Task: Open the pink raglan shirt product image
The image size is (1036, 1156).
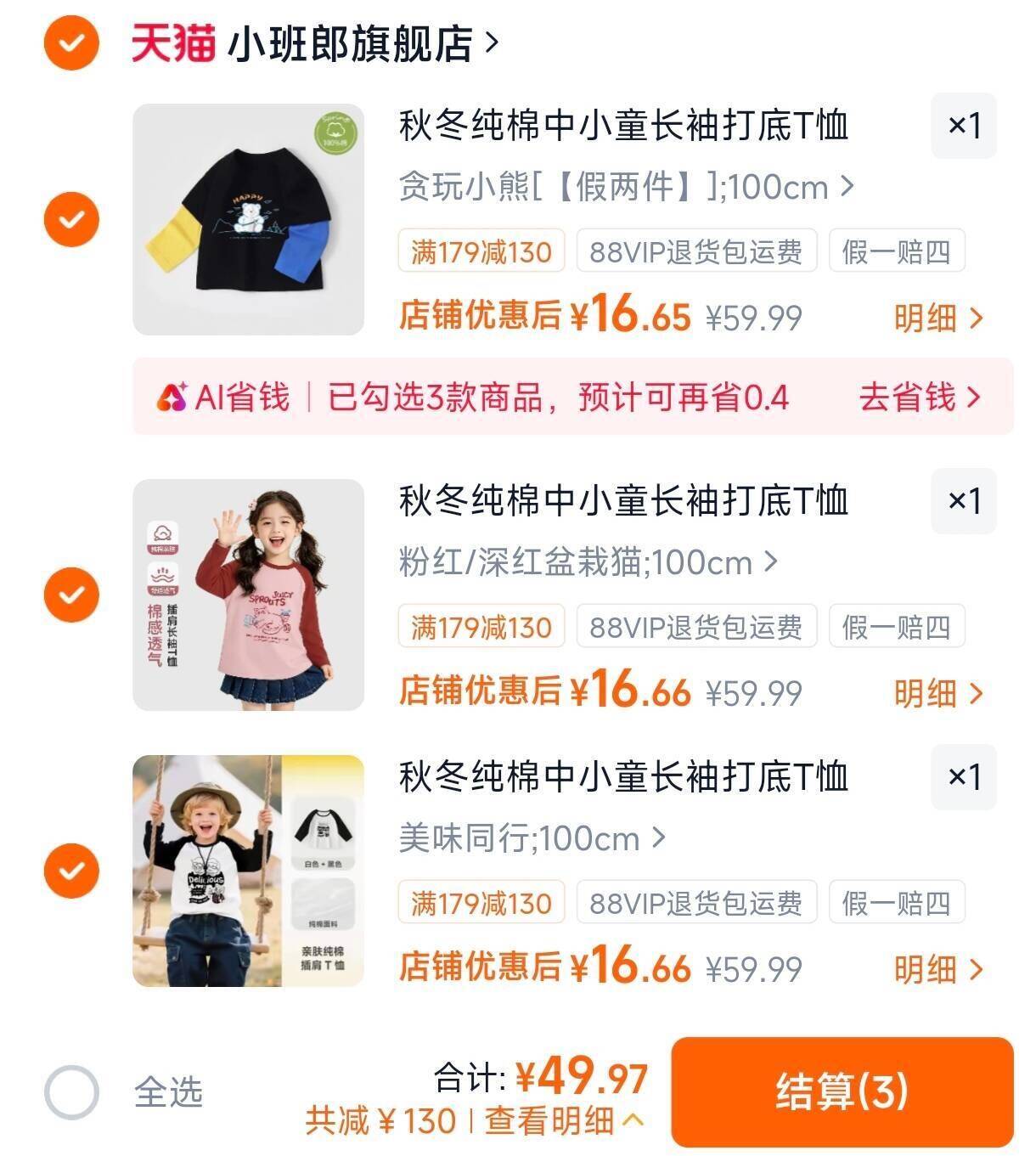Action: (248, 595)
